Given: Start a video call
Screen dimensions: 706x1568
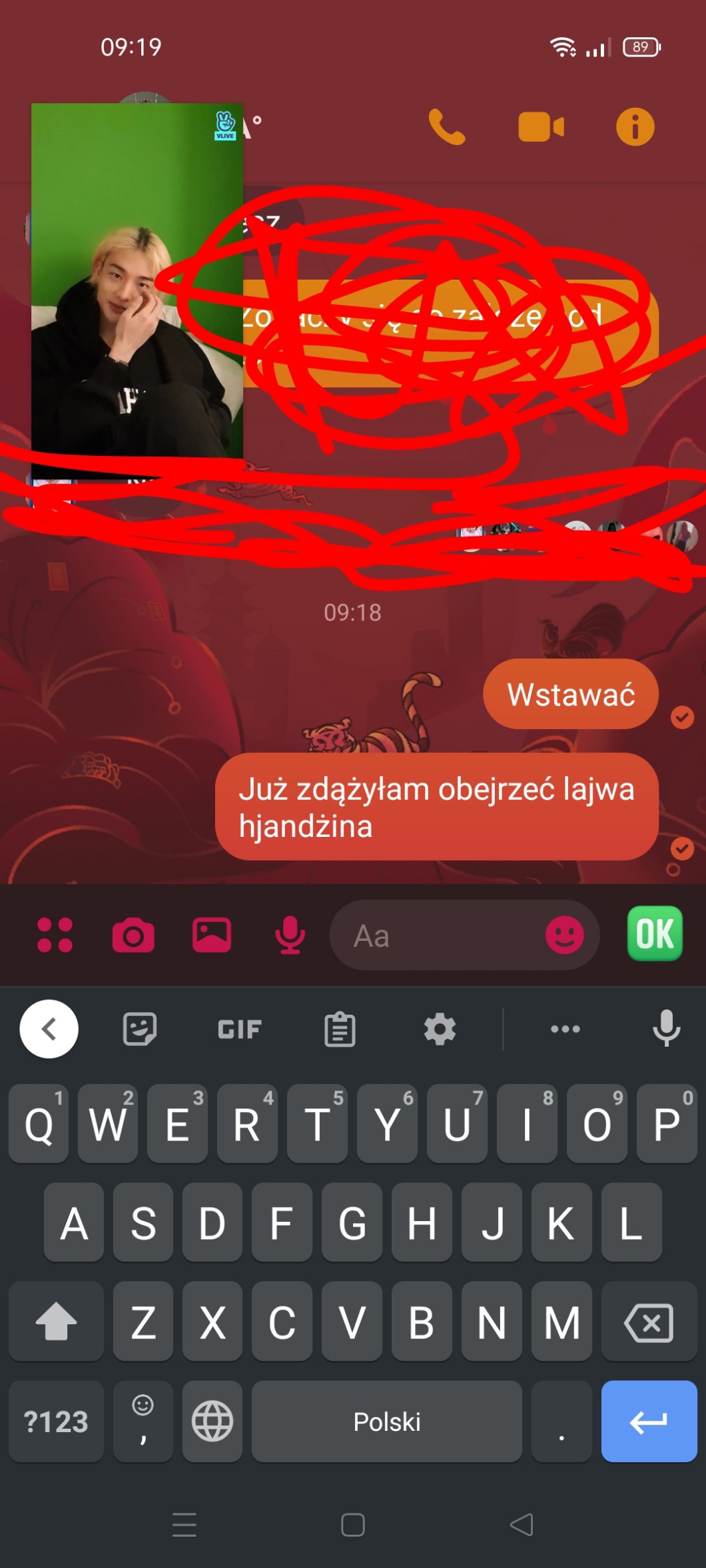Looking at the screenshot, I should (x=541, y=127).
